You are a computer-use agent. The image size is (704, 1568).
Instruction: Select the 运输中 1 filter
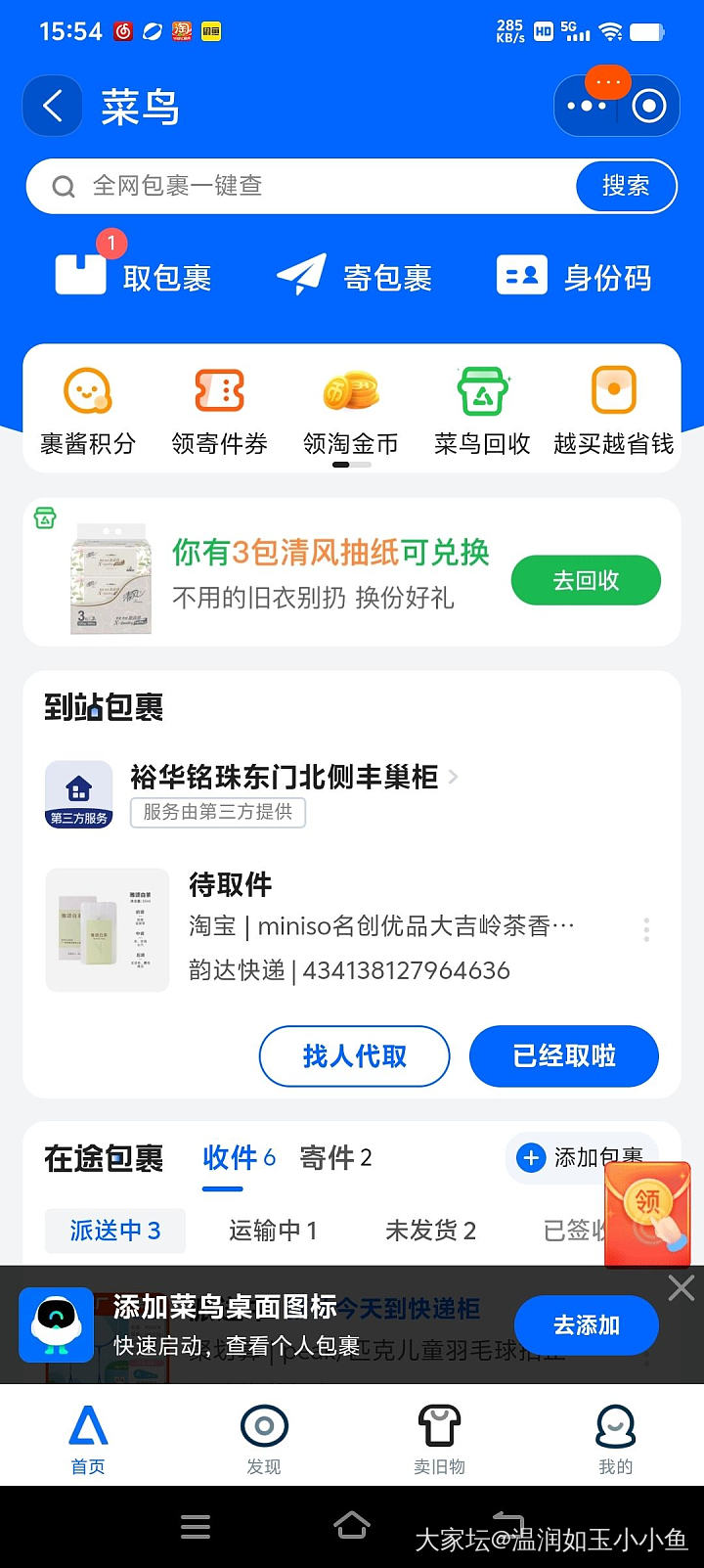[x=273, y=1231]
